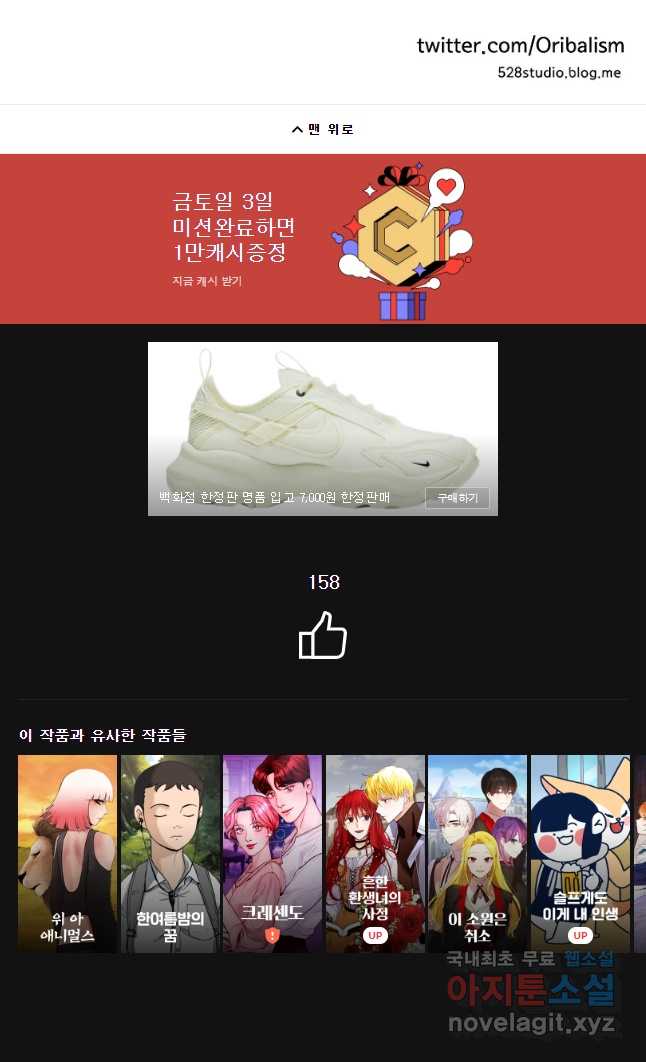This screenshot has height=1062, width=646.
Task: Open the 크레센도 webtoon
Action: (272, 853)
